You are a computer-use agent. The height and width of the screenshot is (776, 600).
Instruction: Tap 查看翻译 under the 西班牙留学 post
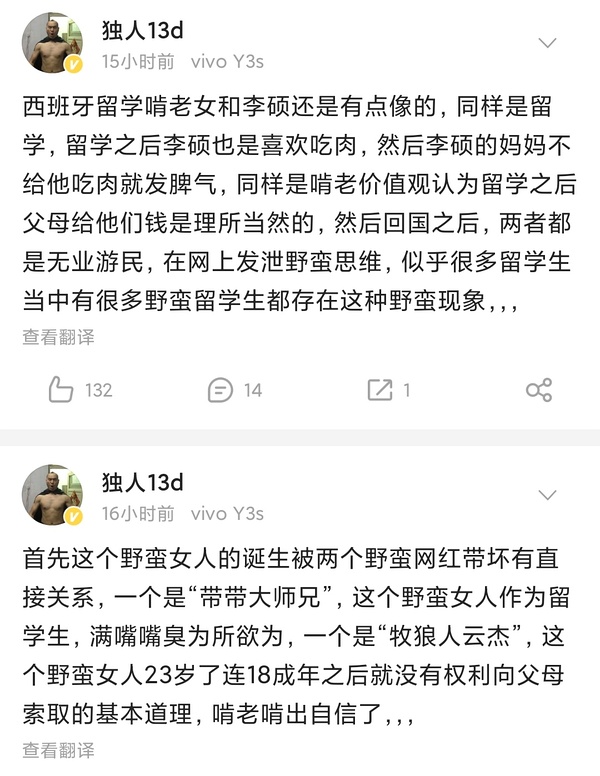click(58, 337)
